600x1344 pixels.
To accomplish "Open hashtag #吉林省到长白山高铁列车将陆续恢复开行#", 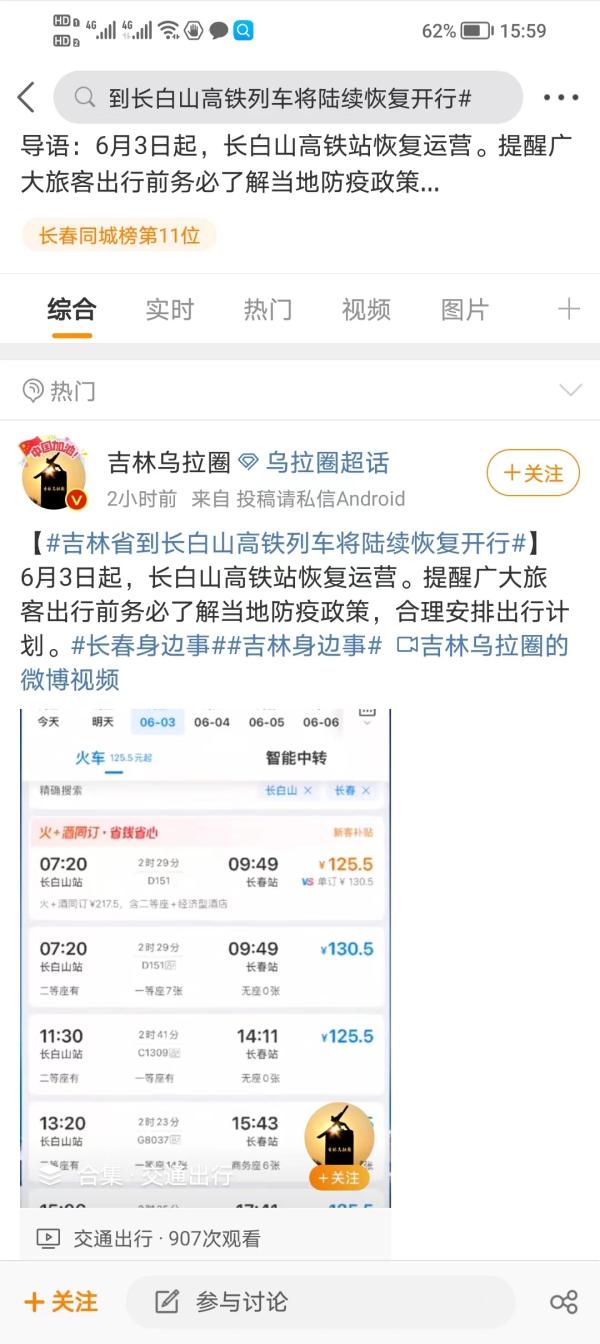I will [x=287, y=544].
